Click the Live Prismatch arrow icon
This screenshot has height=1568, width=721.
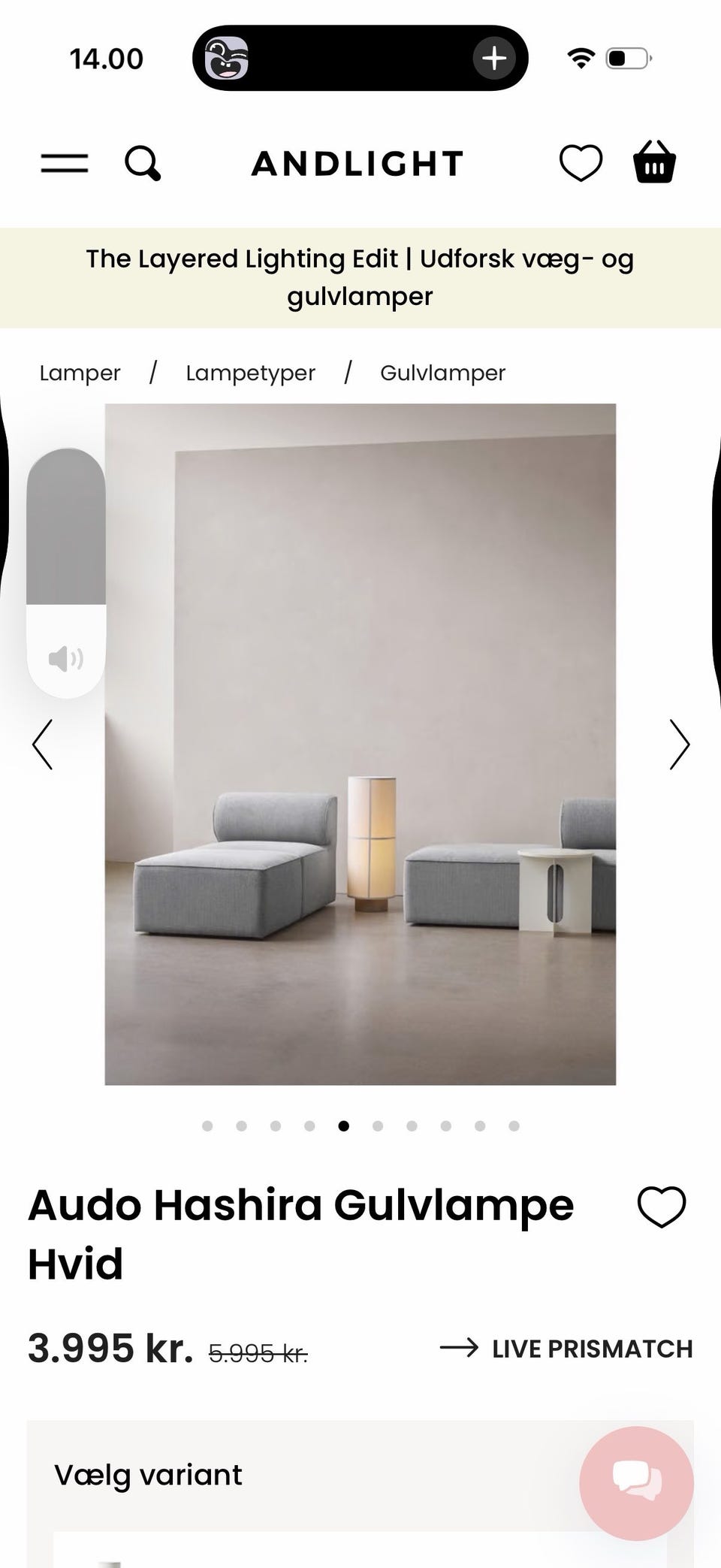tap(459, 1348)
